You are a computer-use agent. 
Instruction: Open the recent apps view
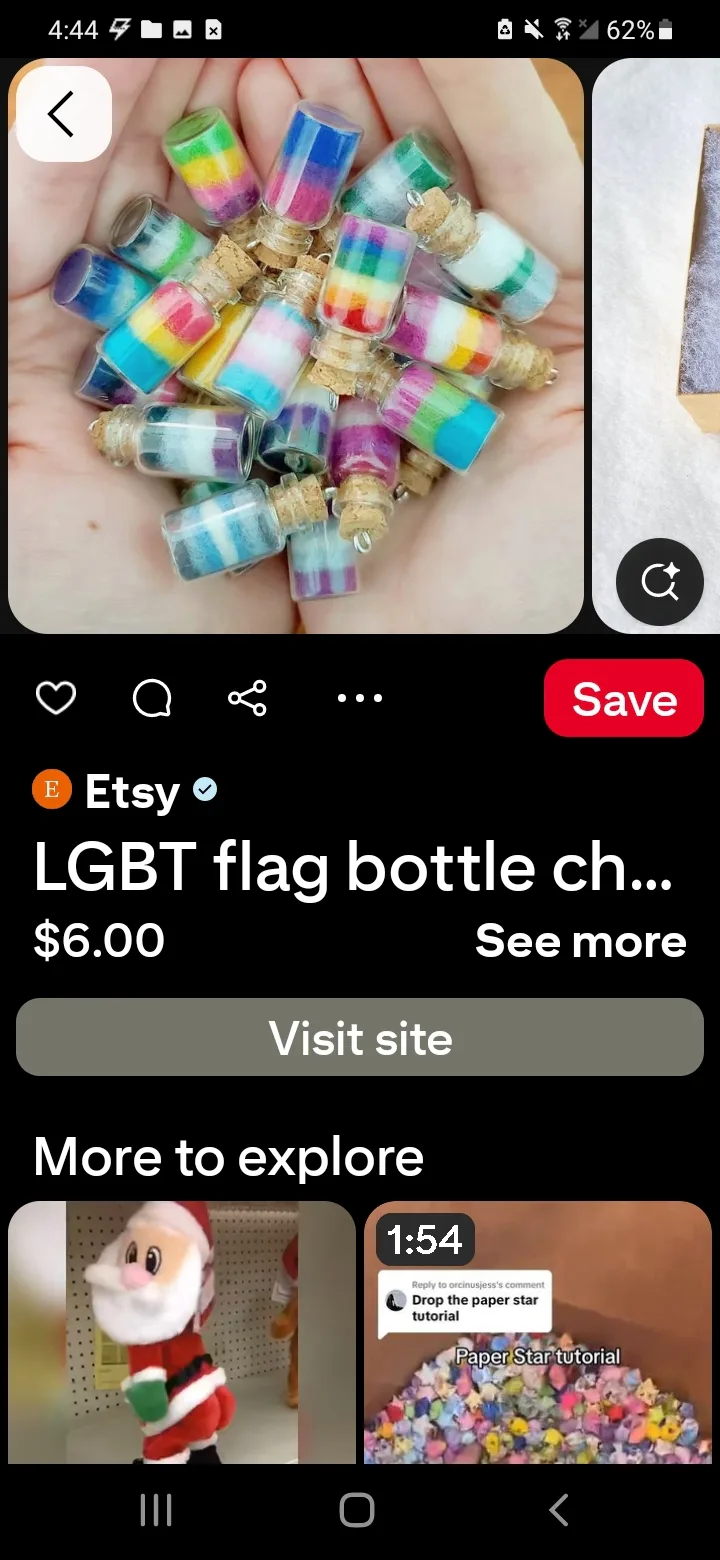click(x=155, y=1510)
